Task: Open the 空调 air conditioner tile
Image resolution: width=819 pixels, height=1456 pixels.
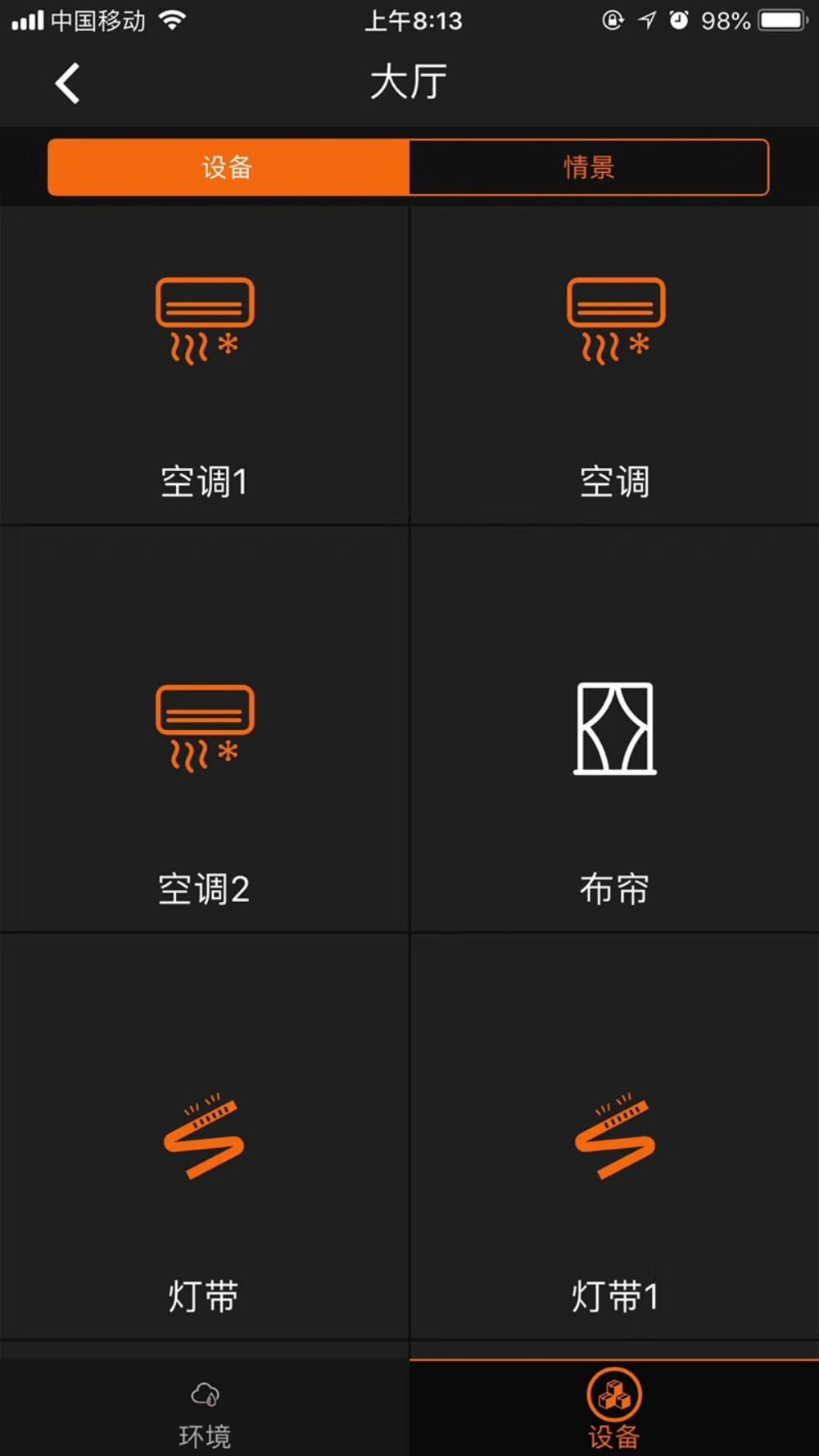Action: [615, 365]
